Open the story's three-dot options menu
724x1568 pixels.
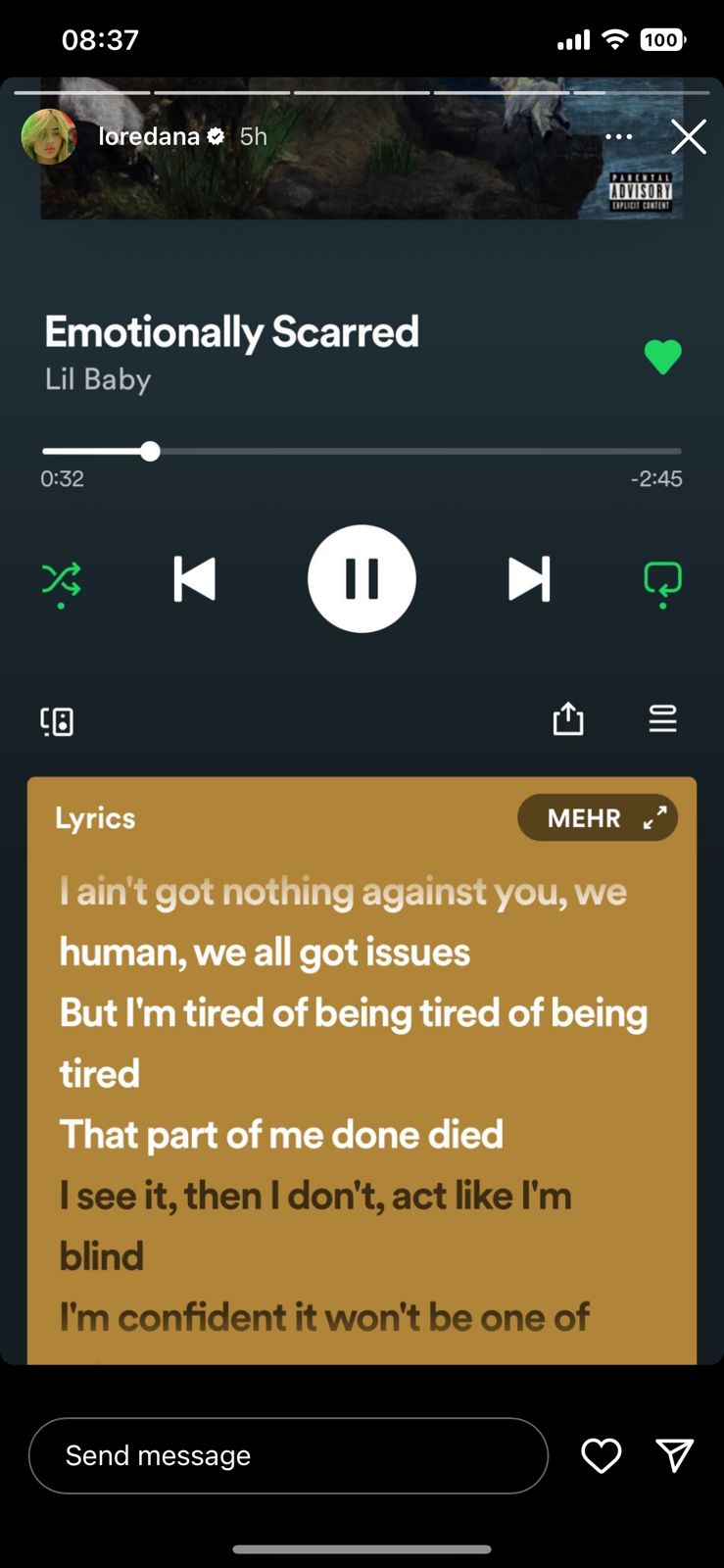[x=618, y=136]
